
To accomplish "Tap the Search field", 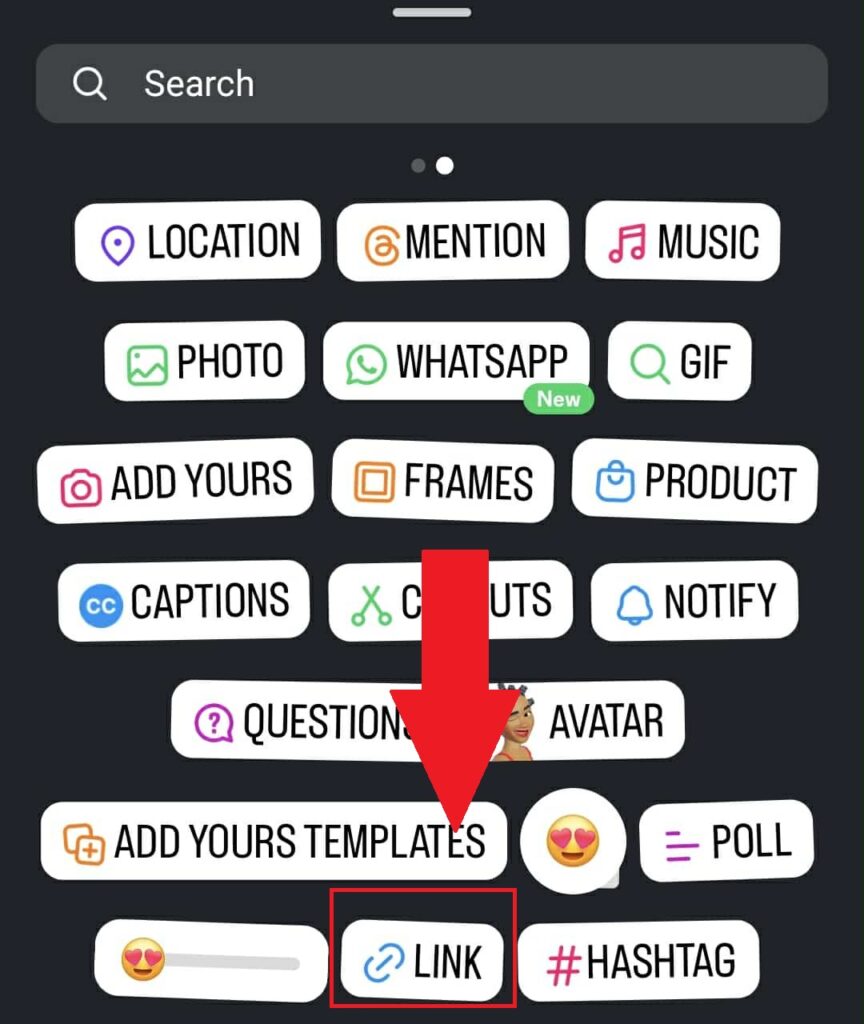I will coord(430,84).
